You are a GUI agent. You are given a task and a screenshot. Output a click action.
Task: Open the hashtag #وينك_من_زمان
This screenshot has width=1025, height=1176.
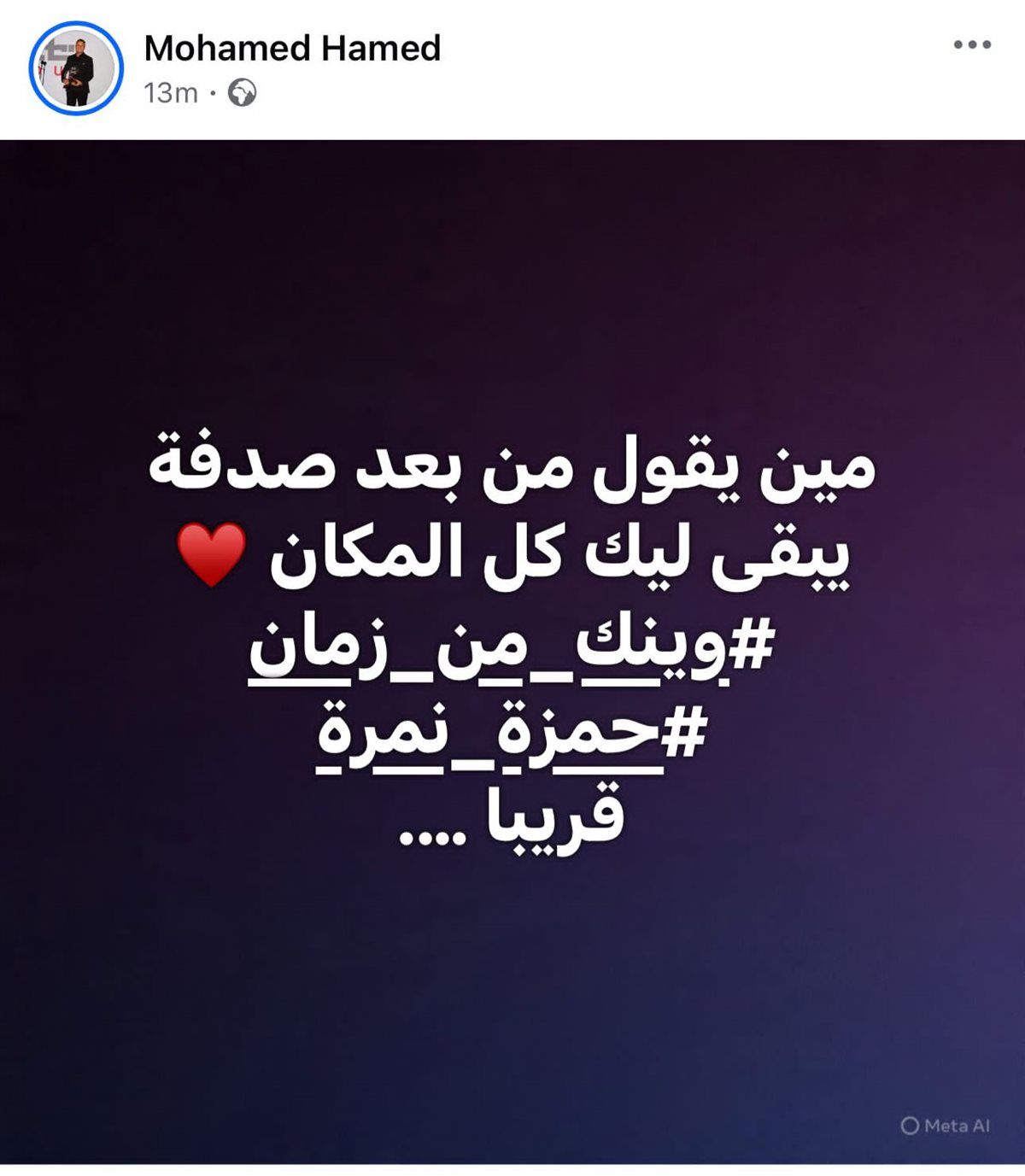(510, 649)
